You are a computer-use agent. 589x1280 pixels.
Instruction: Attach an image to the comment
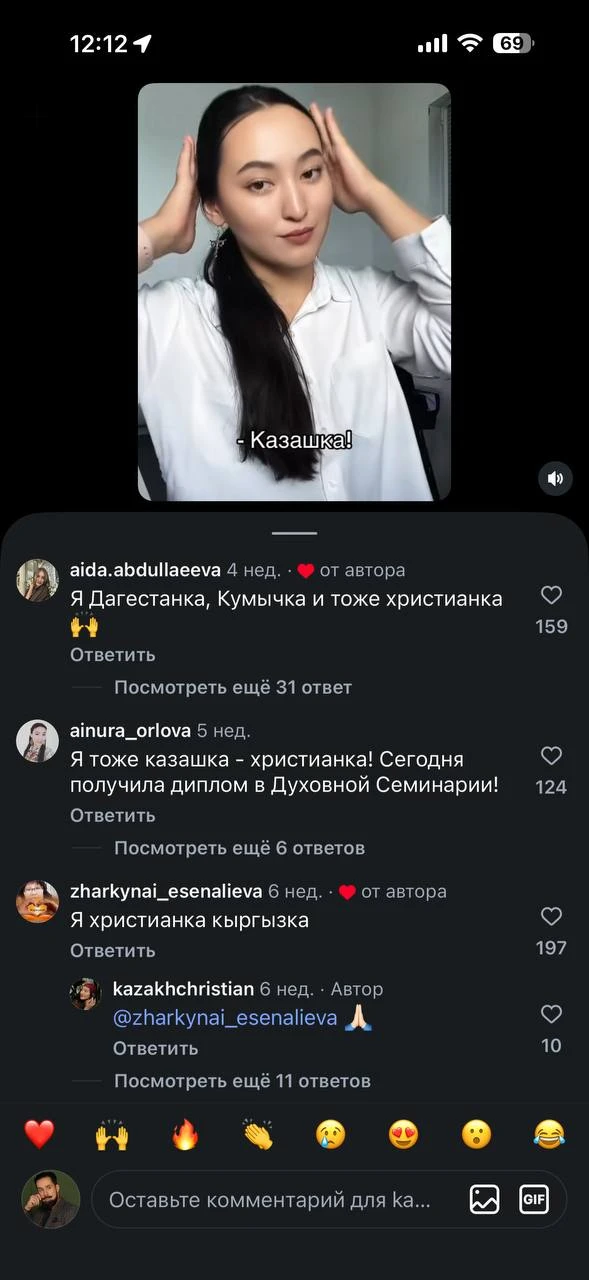[484, 1199]
